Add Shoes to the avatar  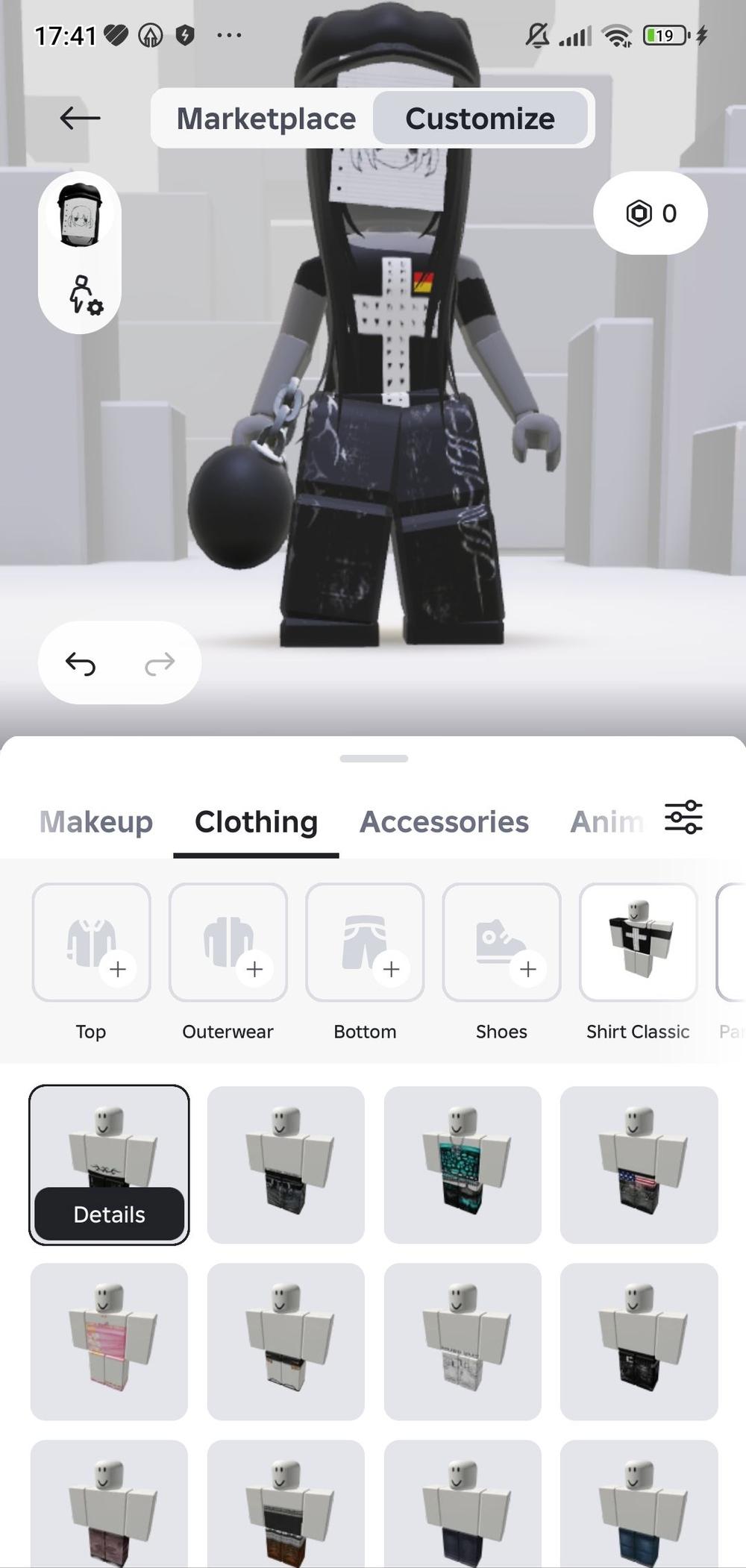coord(501,943)
